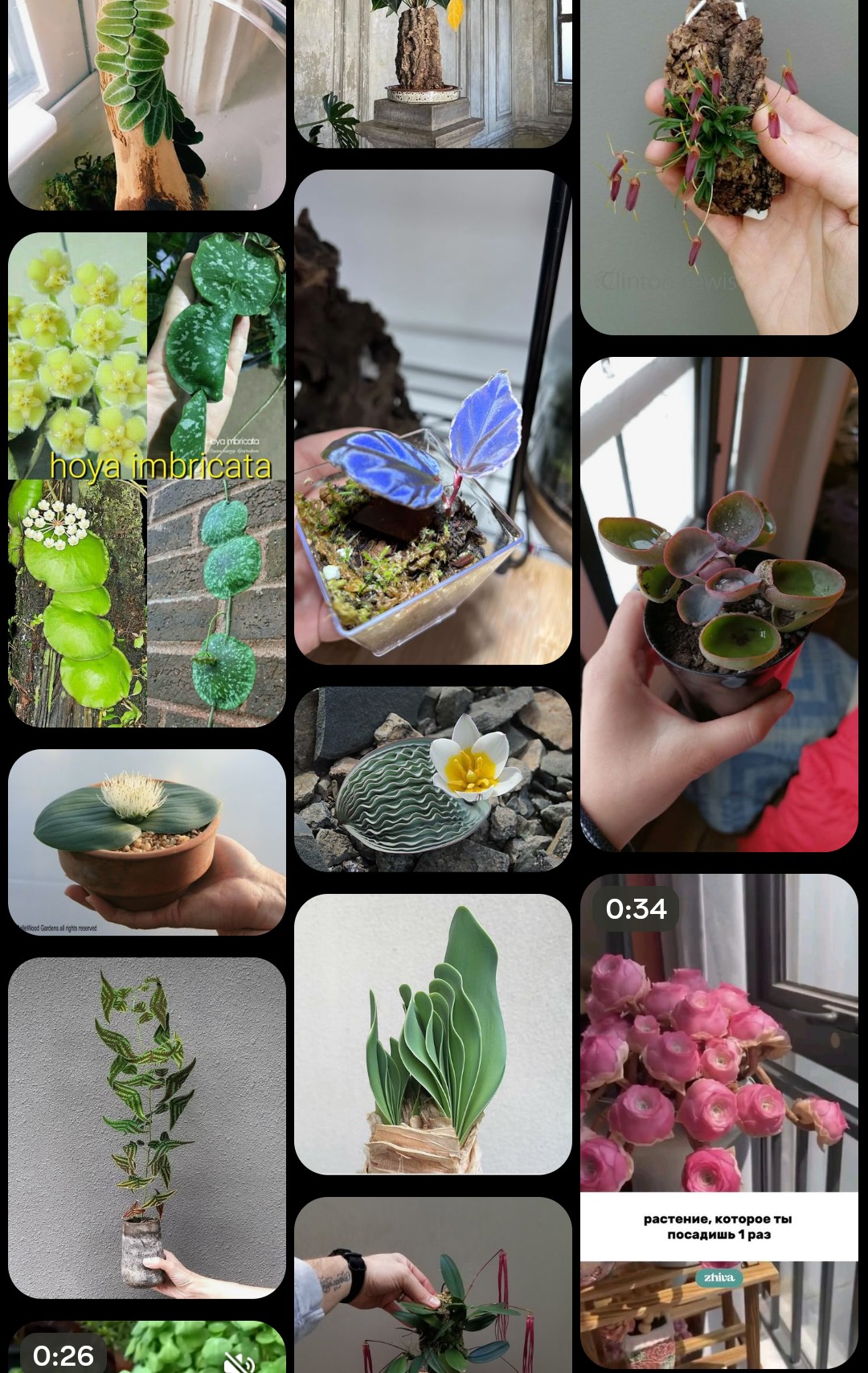The width and height of the screenshot is (868, 1373).
Task: Open the striped climbing vine in vase pin
Action: pos(147,1127)
